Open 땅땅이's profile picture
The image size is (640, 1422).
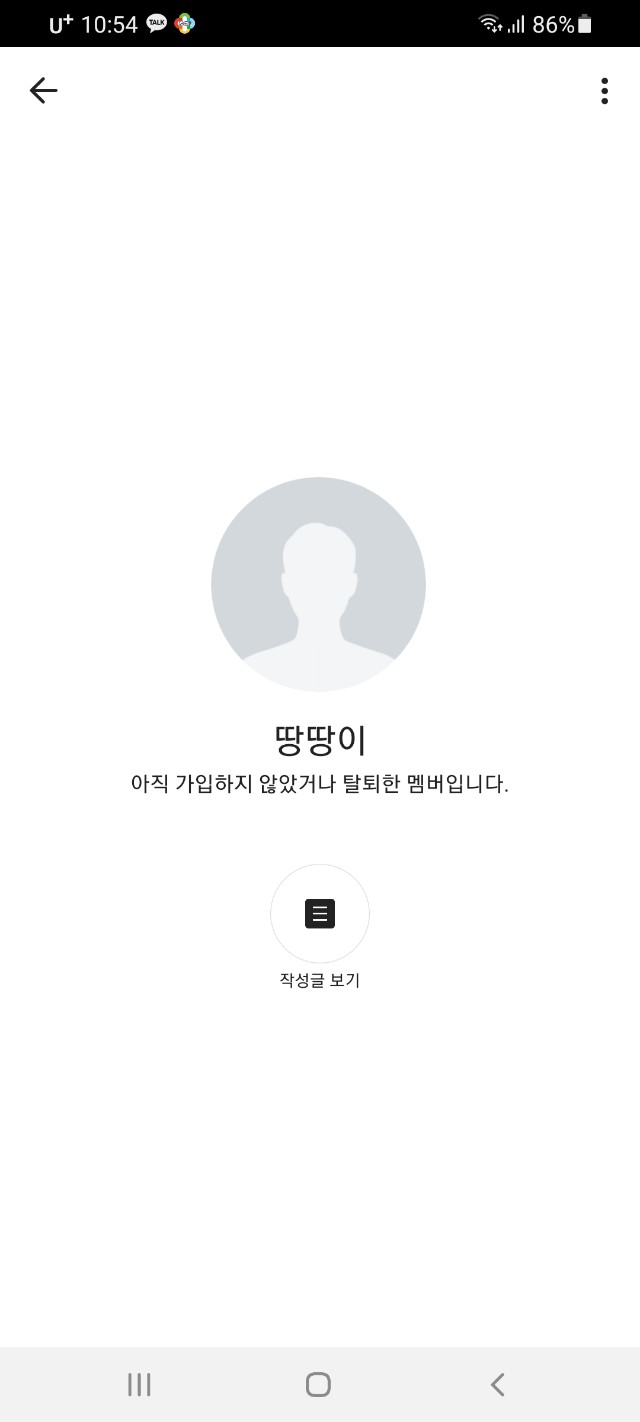click(x=318, y=584)
